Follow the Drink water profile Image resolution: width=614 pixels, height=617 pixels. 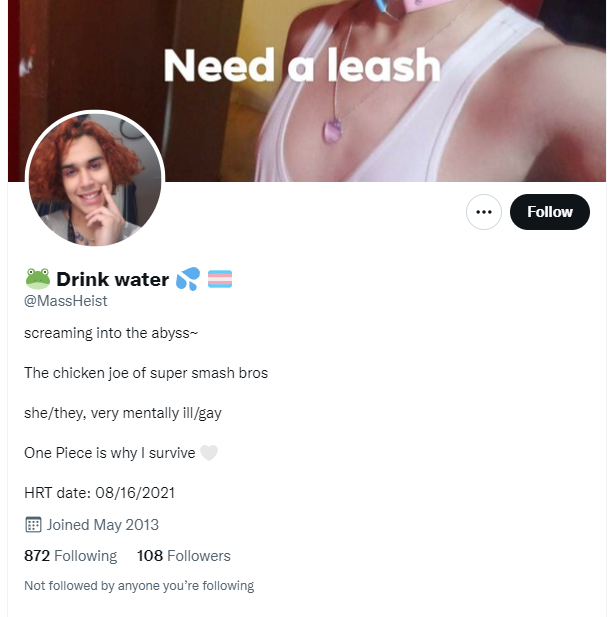click(549, 212)
